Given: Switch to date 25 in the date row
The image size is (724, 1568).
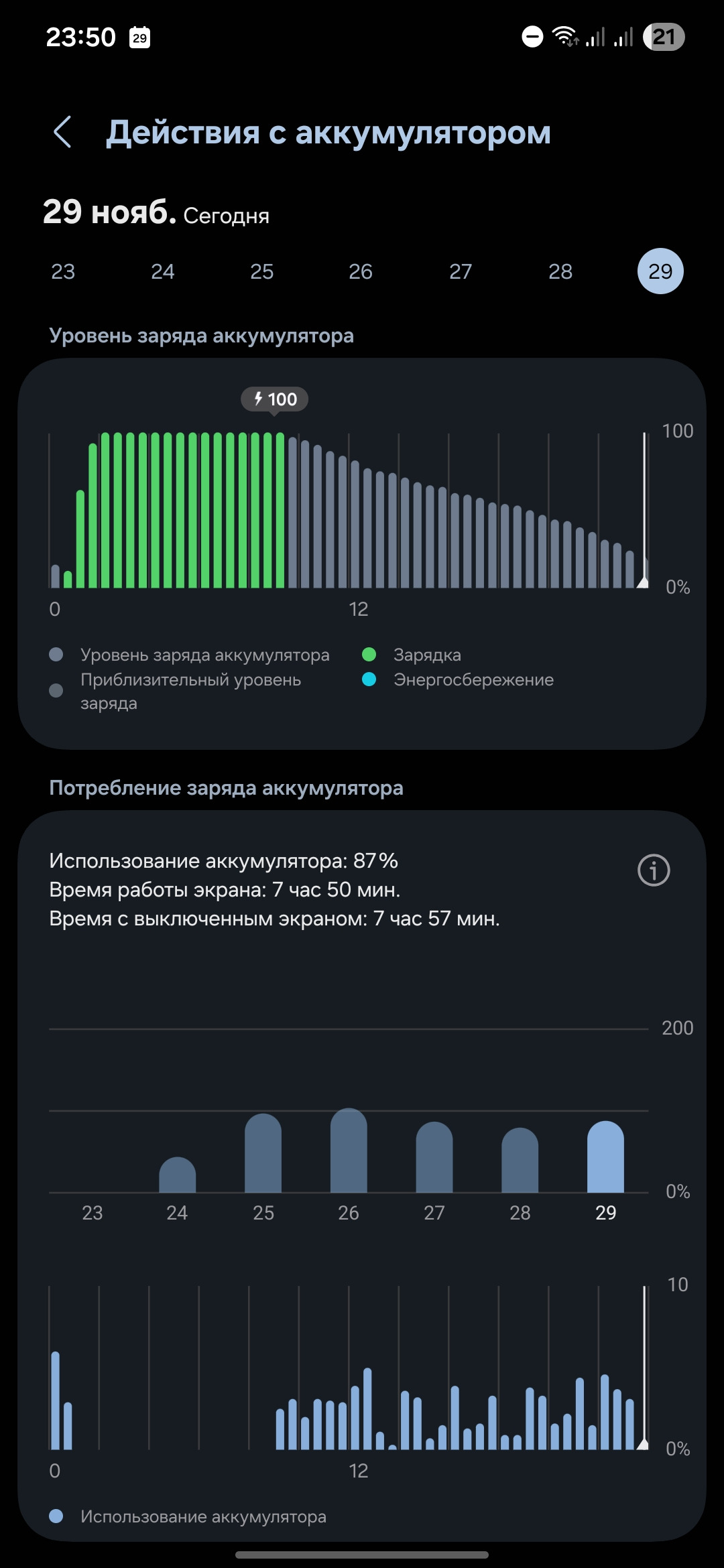Looking at the screenshot, I should 261,271.
